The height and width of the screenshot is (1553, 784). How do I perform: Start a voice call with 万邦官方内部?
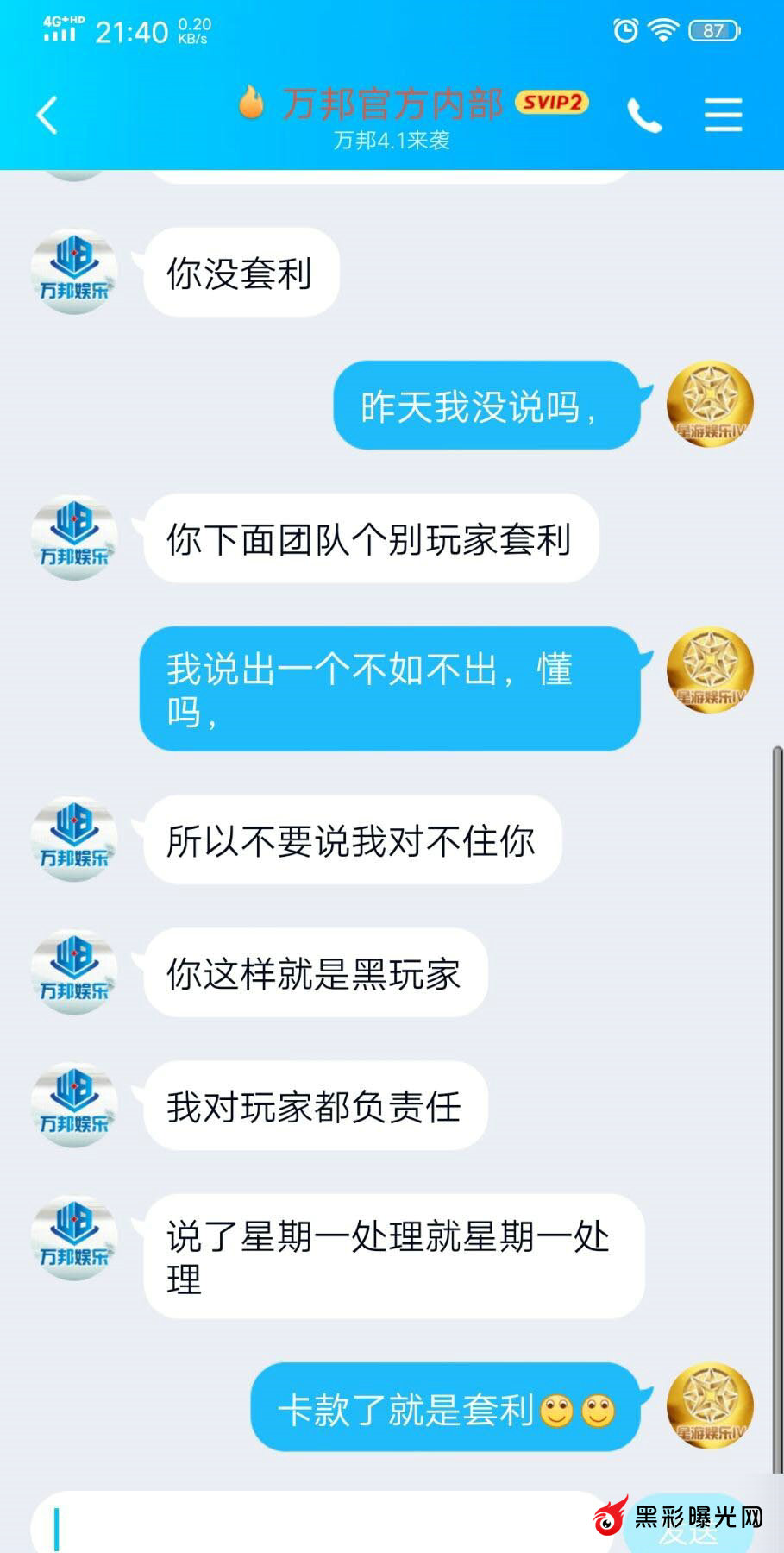(644, 116)
